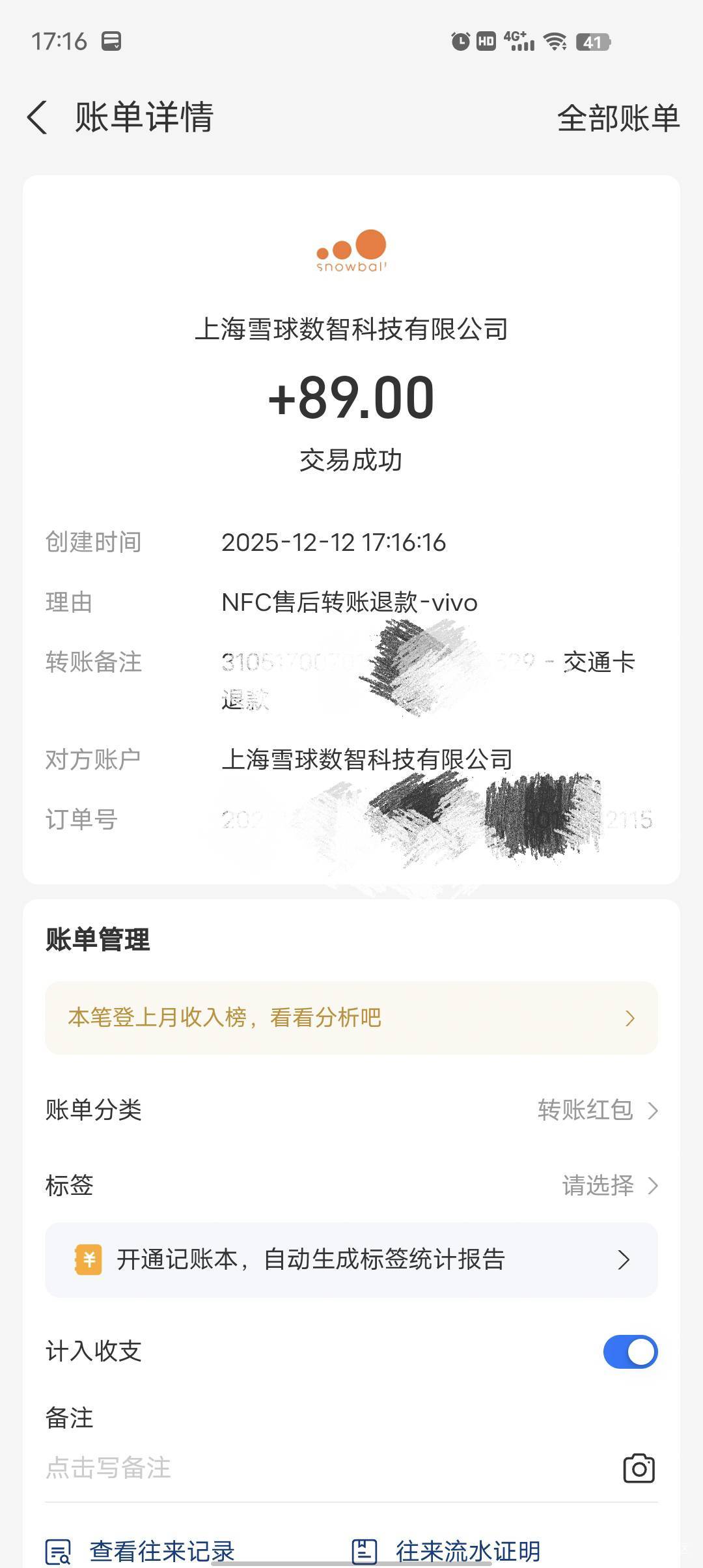Open 全部账单 all bills

(x=618, y=119)
